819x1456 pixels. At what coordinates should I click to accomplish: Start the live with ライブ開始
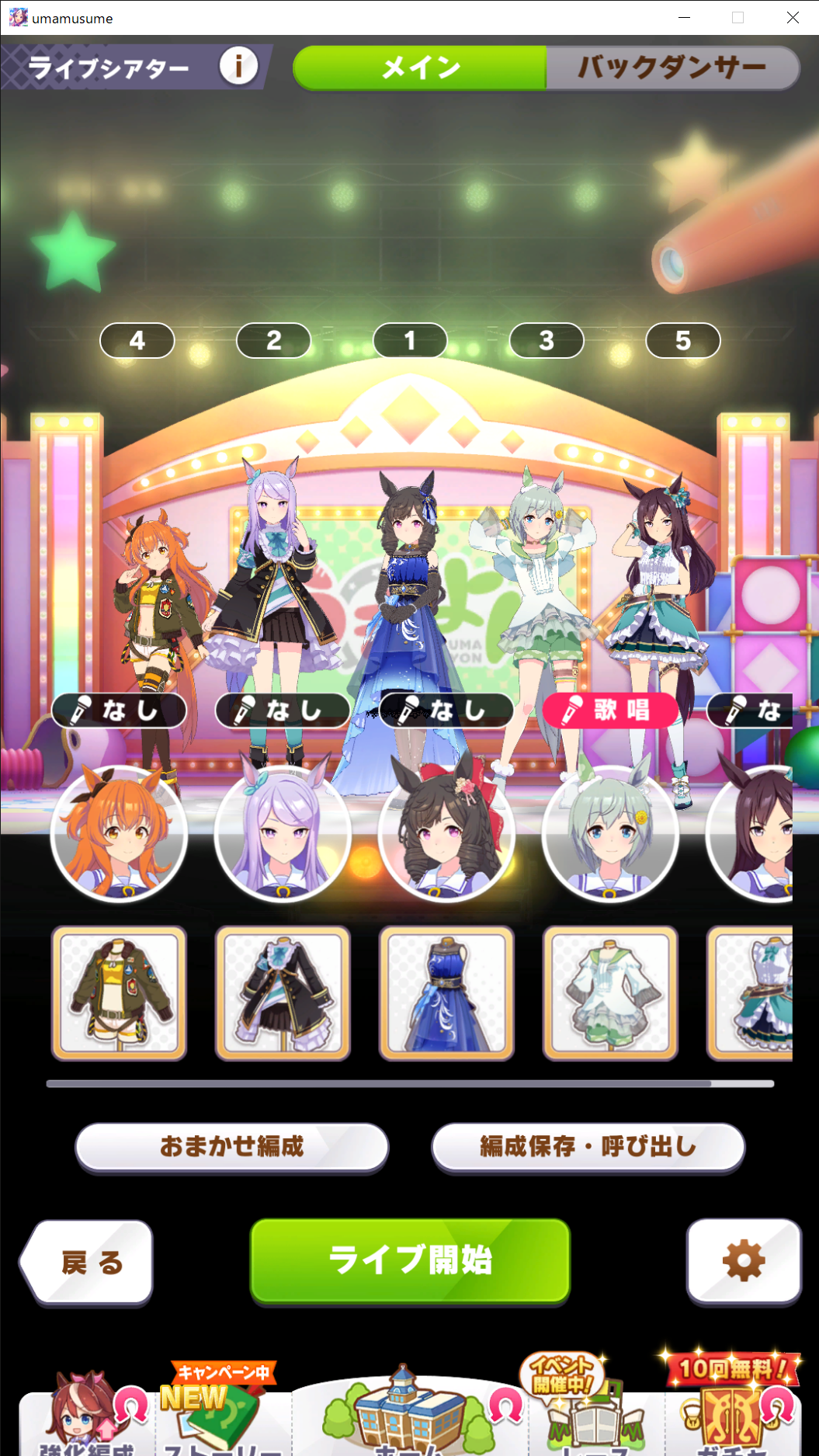click(410, 1260)
